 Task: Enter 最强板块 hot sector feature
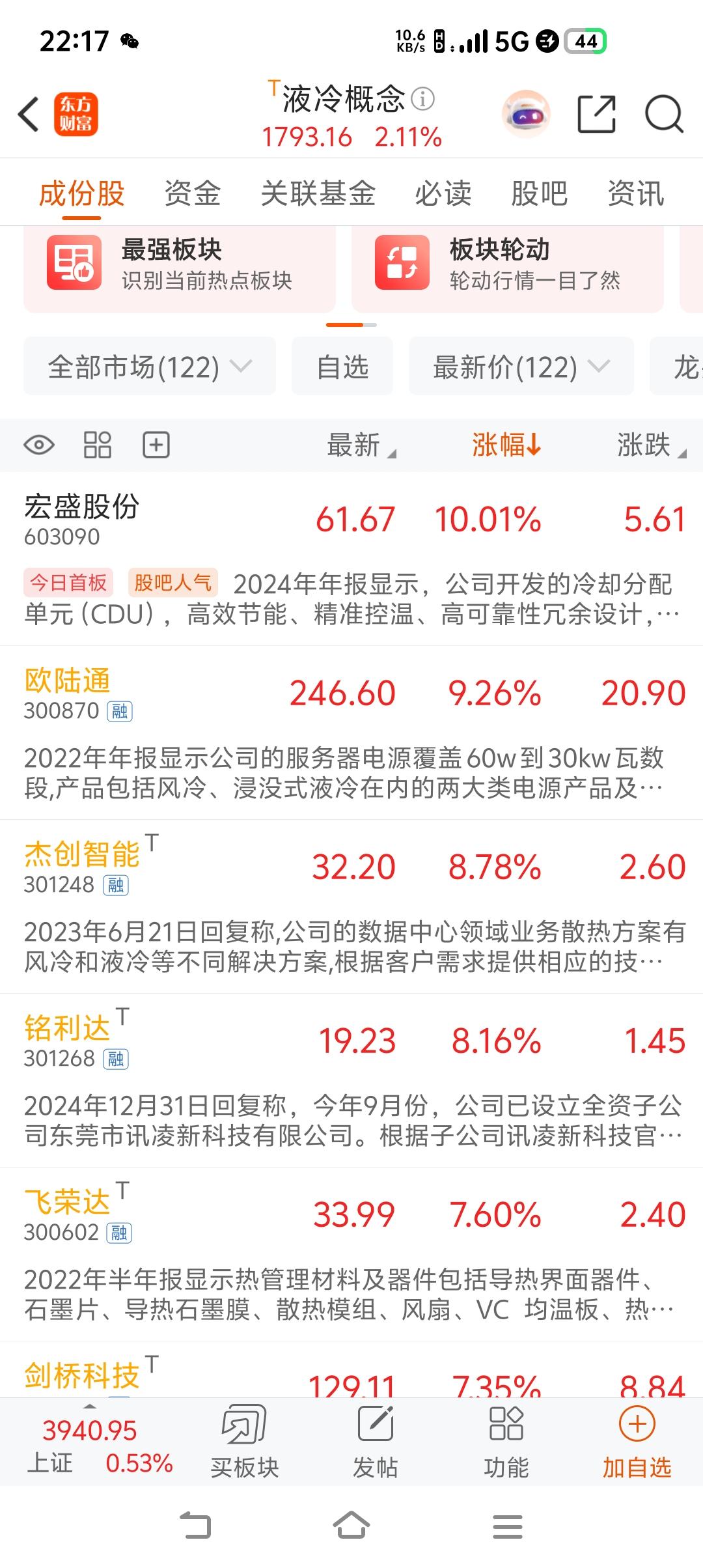(x=173, y=265)
